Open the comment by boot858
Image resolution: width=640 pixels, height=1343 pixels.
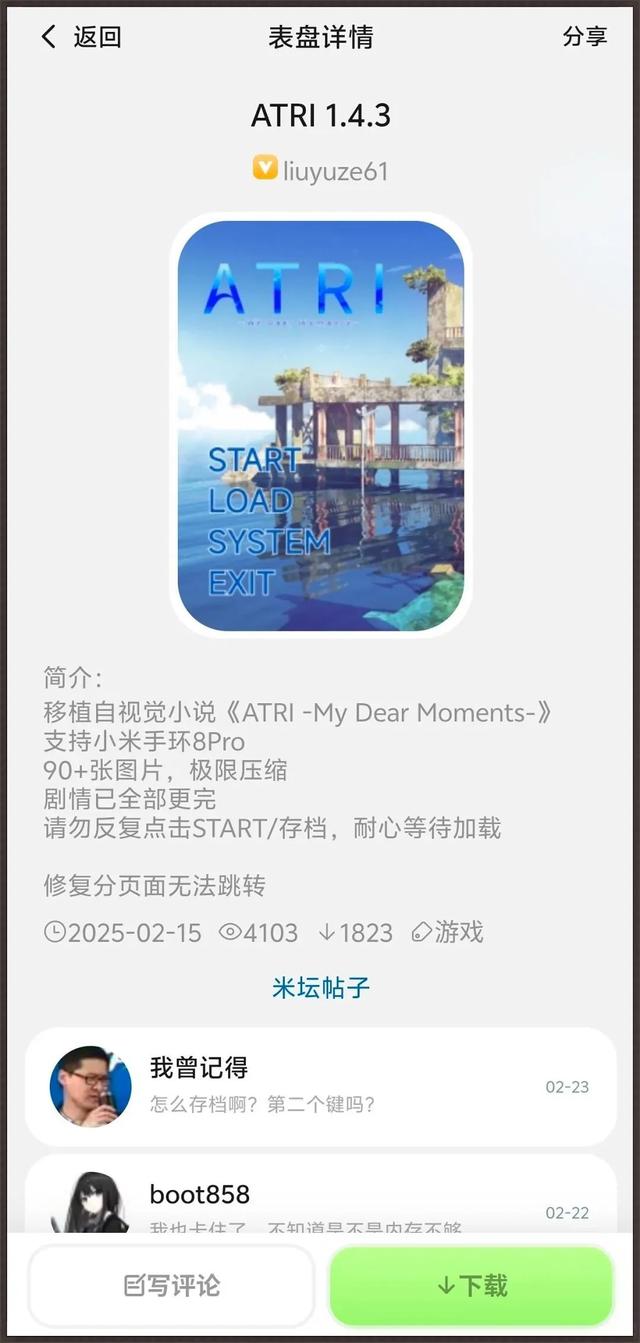pos(320,1200)
